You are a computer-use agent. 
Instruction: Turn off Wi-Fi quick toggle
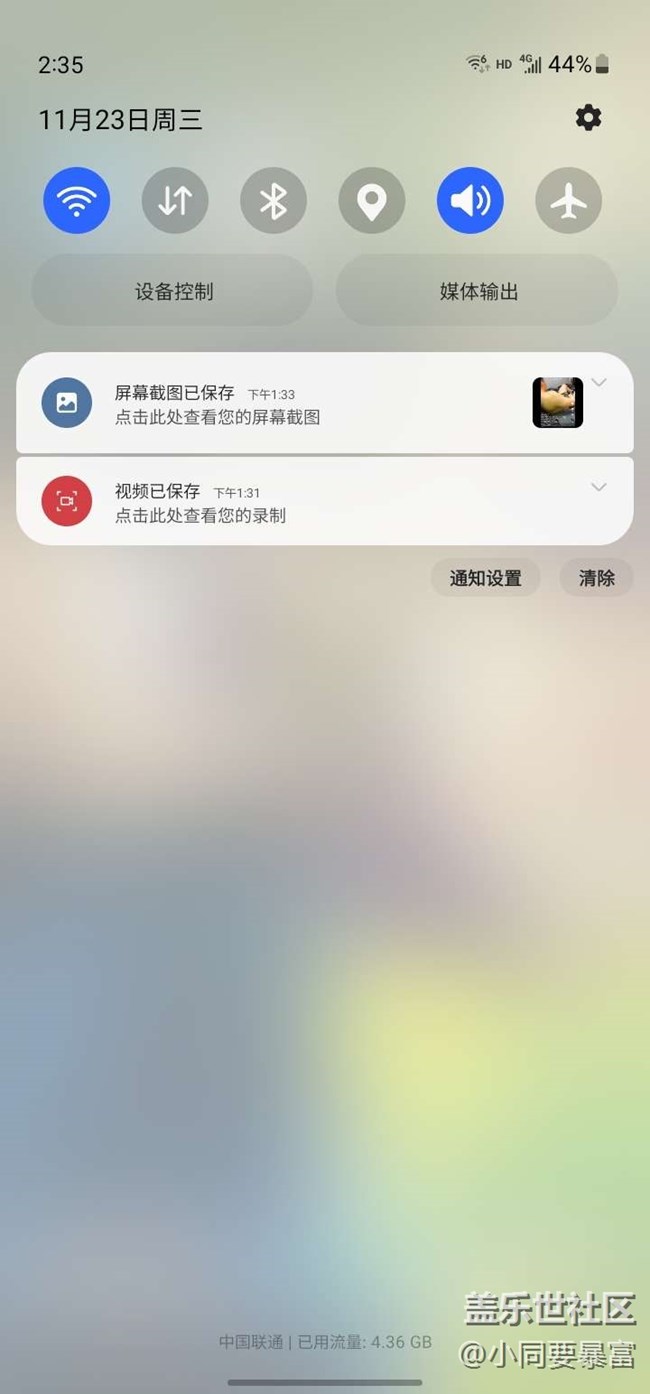click(76, 201)
